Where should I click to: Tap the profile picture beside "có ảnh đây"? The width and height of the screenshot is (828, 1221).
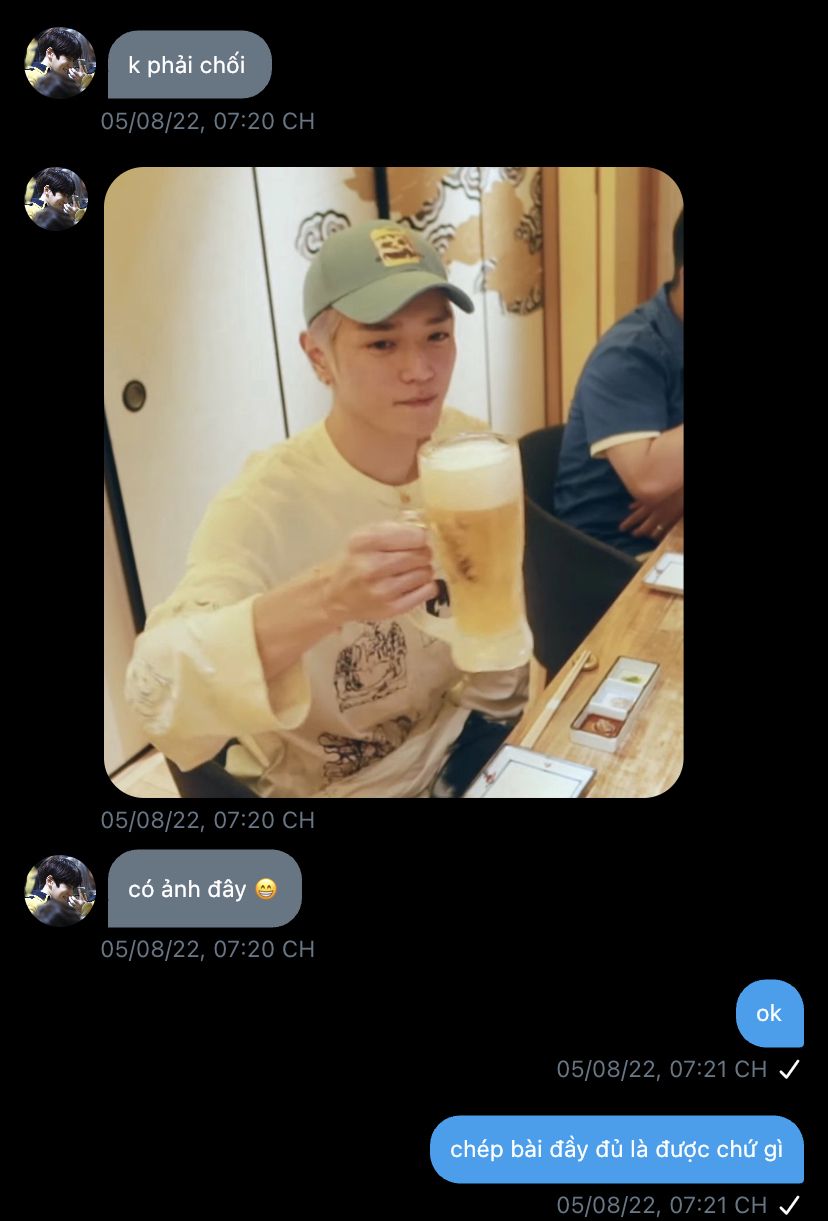(x=60, y=890)
